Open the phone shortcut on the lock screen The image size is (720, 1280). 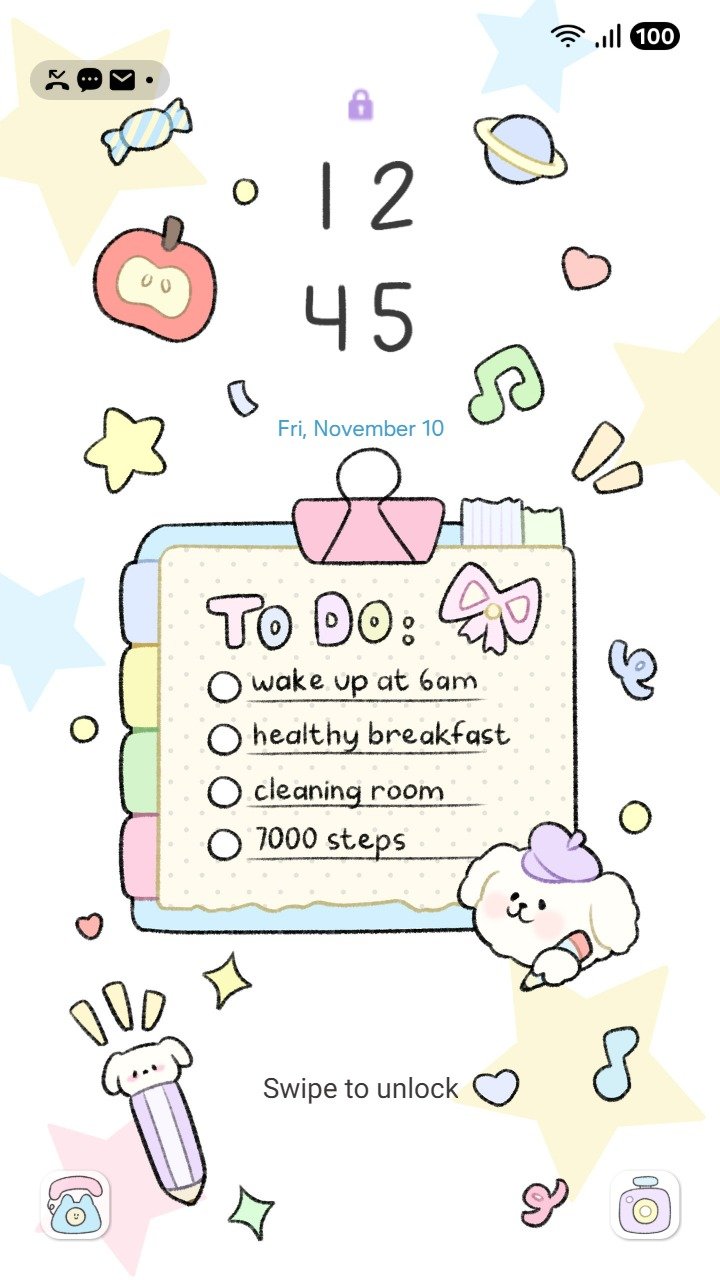75,1205
